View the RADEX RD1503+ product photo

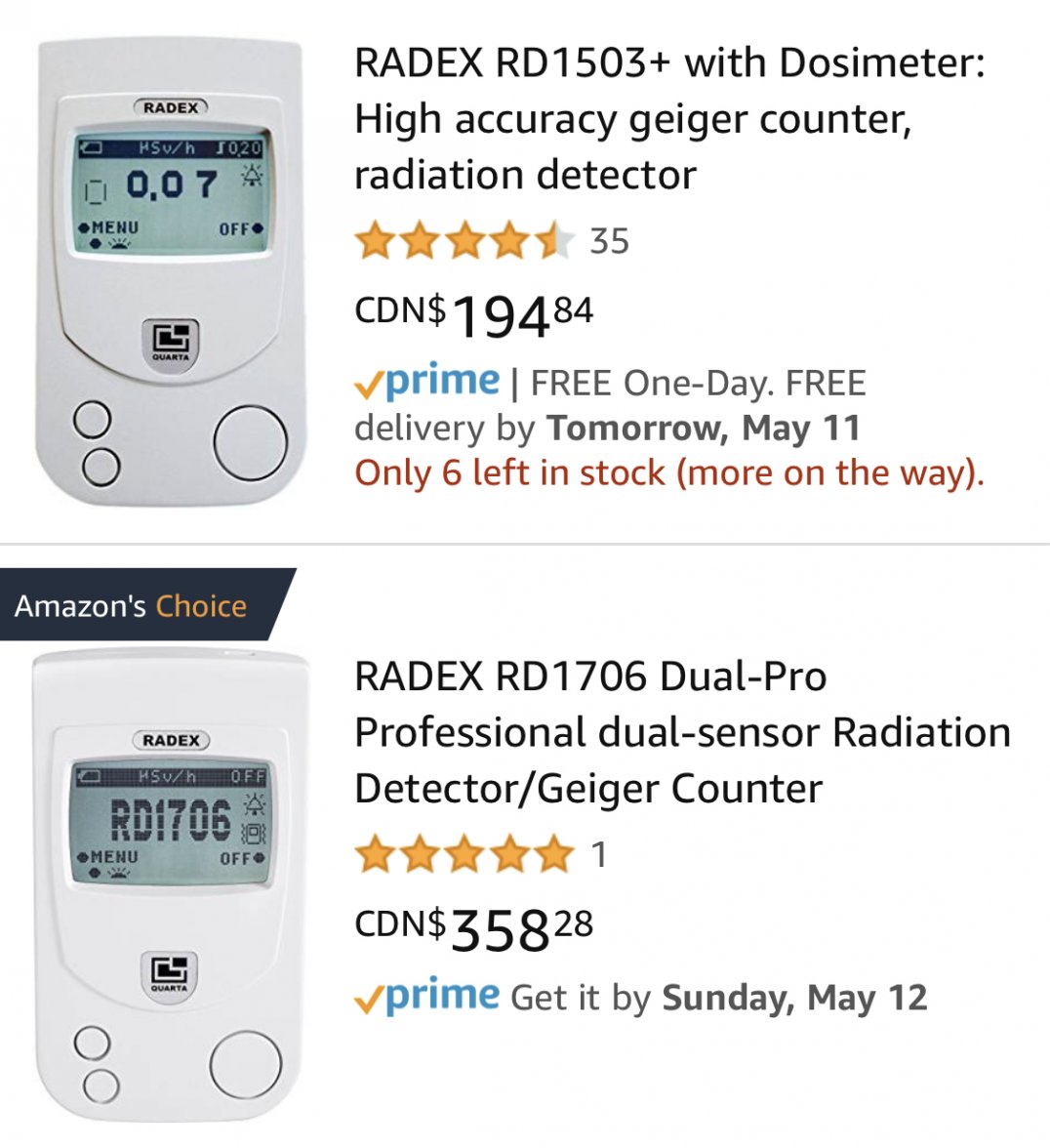click(x=170, y=272)
